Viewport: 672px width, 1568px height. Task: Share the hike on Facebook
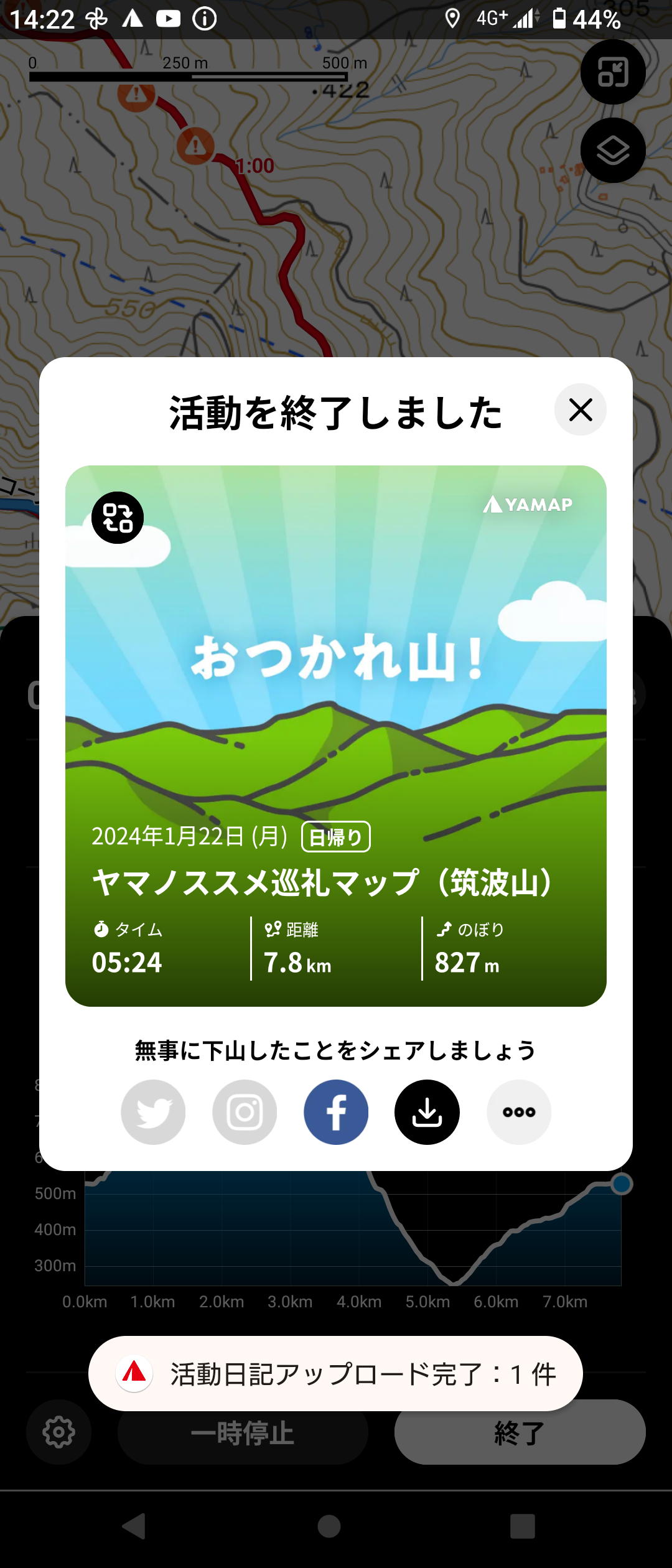[x=336, y=1112]
